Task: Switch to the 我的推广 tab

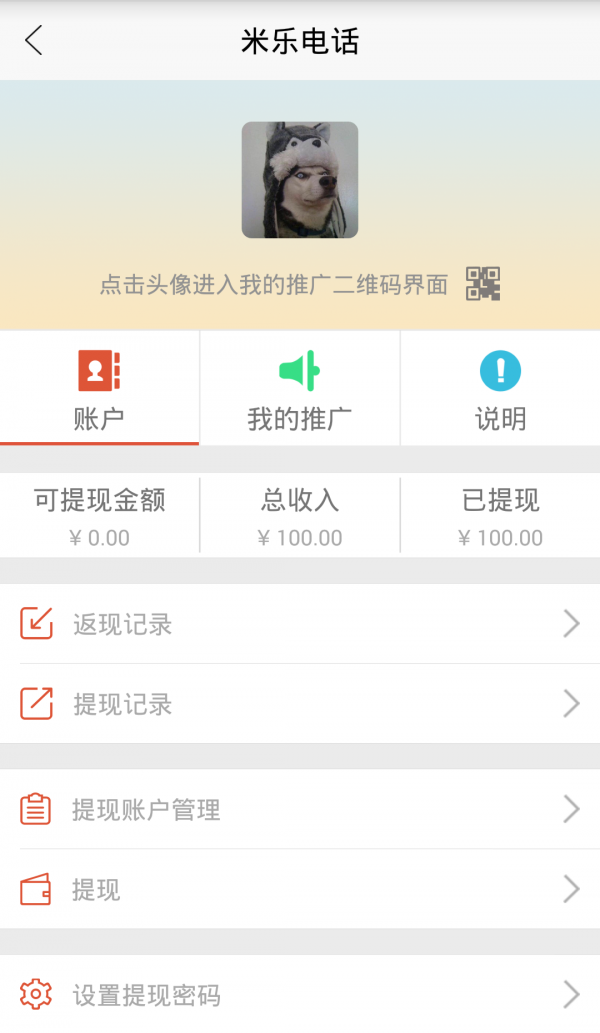Action: pos(300,390)
